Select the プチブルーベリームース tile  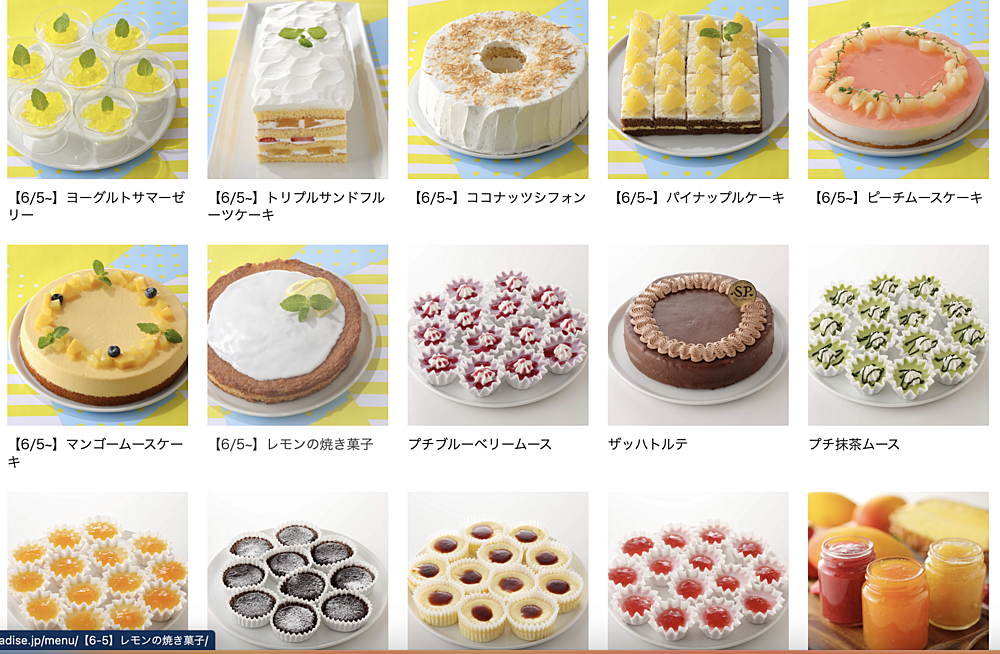pyautogui.click(x=497, y=335)
